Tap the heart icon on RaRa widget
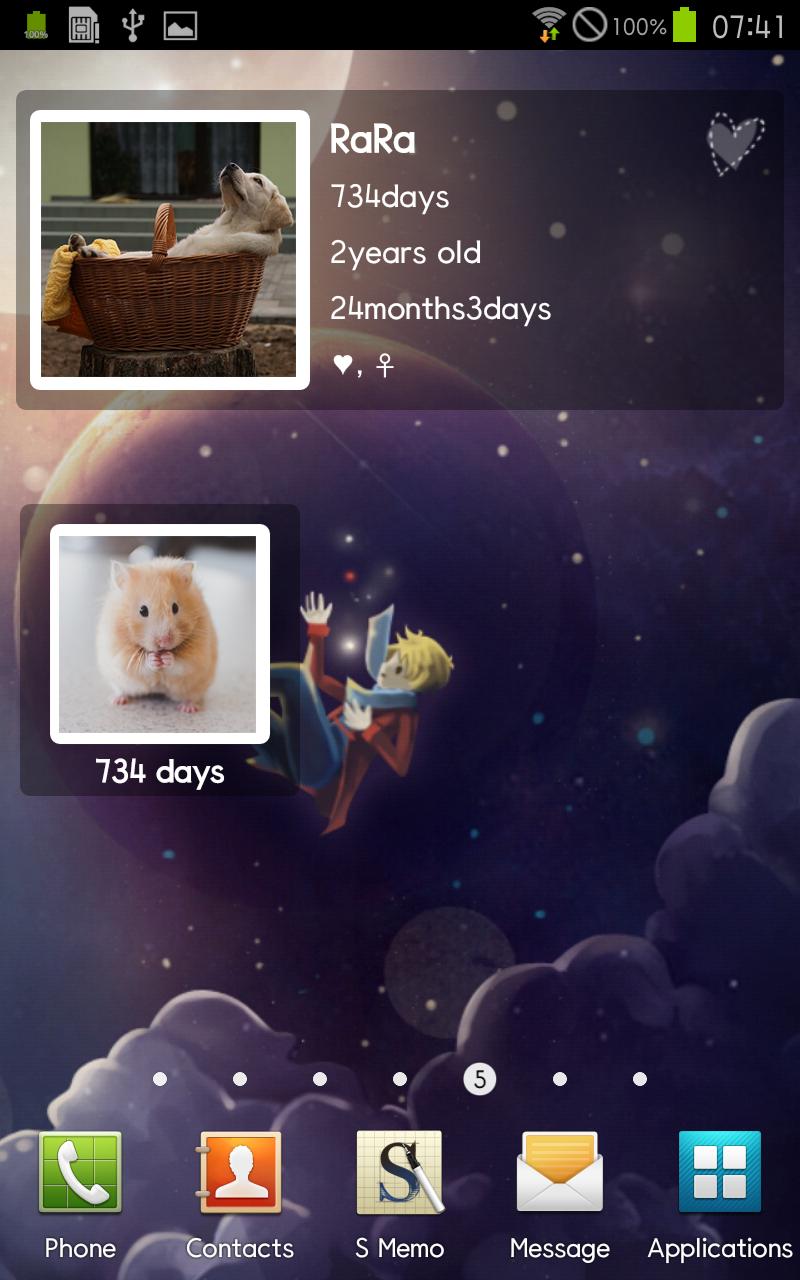This screenshot has width=800, height=1280. [x=735, y=145]
